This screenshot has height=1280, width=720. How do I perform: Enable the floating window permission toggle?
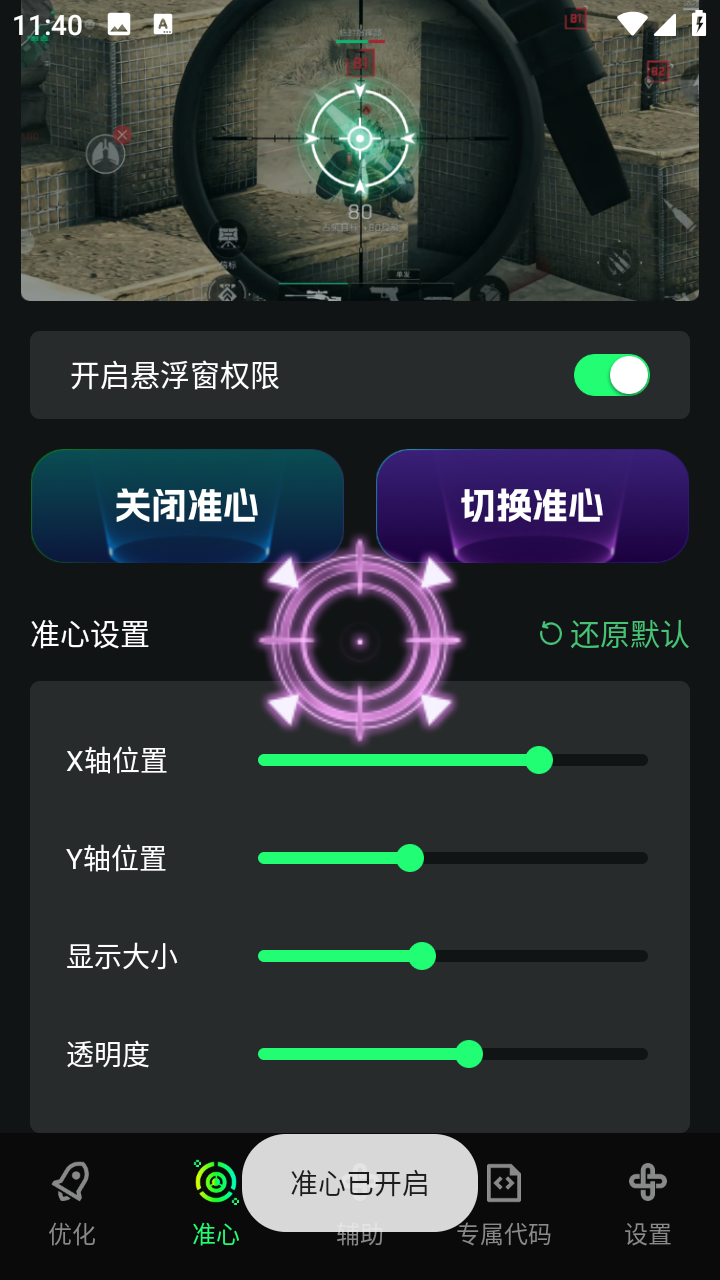(611, 375)
